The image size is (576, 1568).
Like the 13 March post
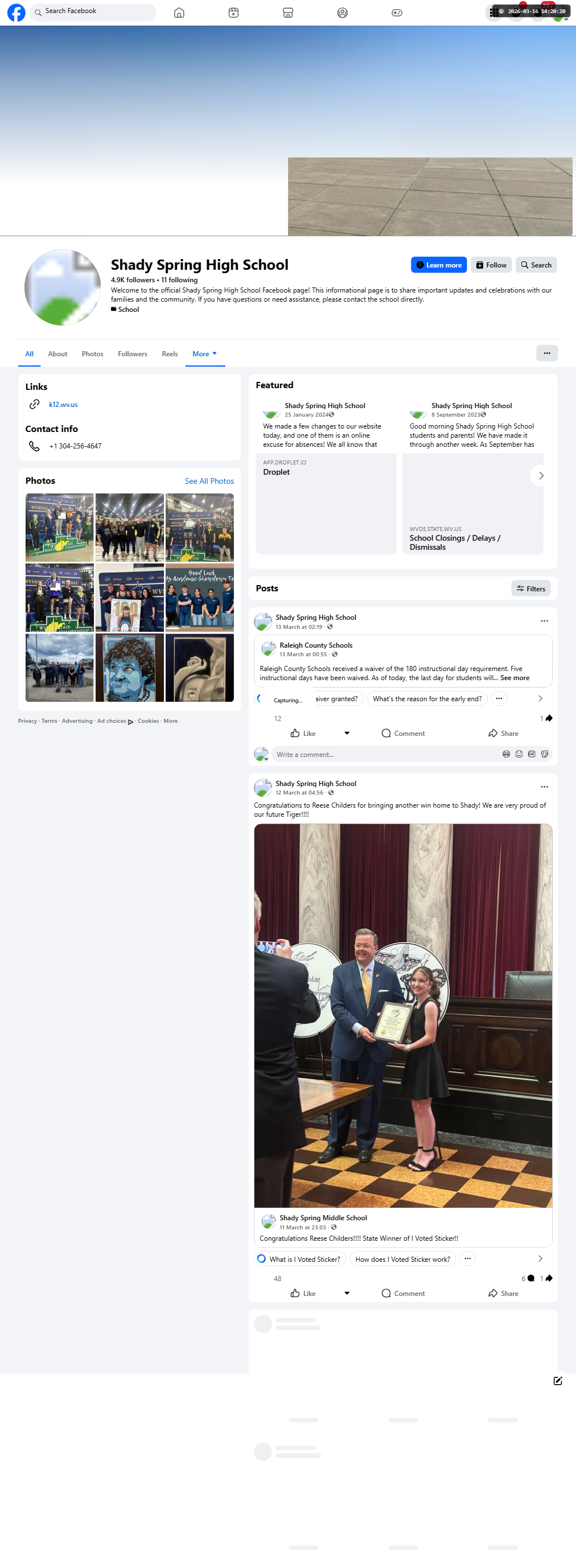(x=303, y=734)
